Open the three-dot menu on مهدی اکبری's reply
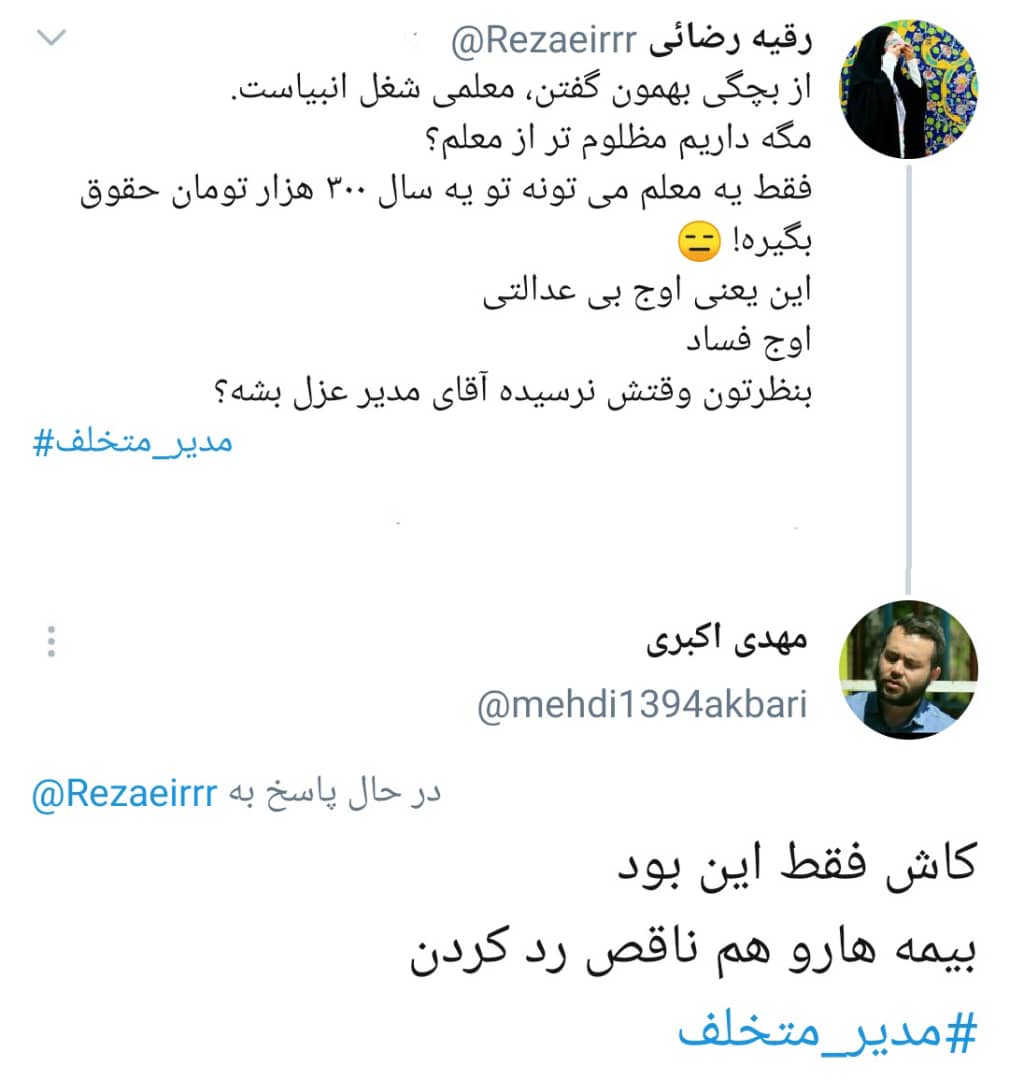 (x=52, y=641)
